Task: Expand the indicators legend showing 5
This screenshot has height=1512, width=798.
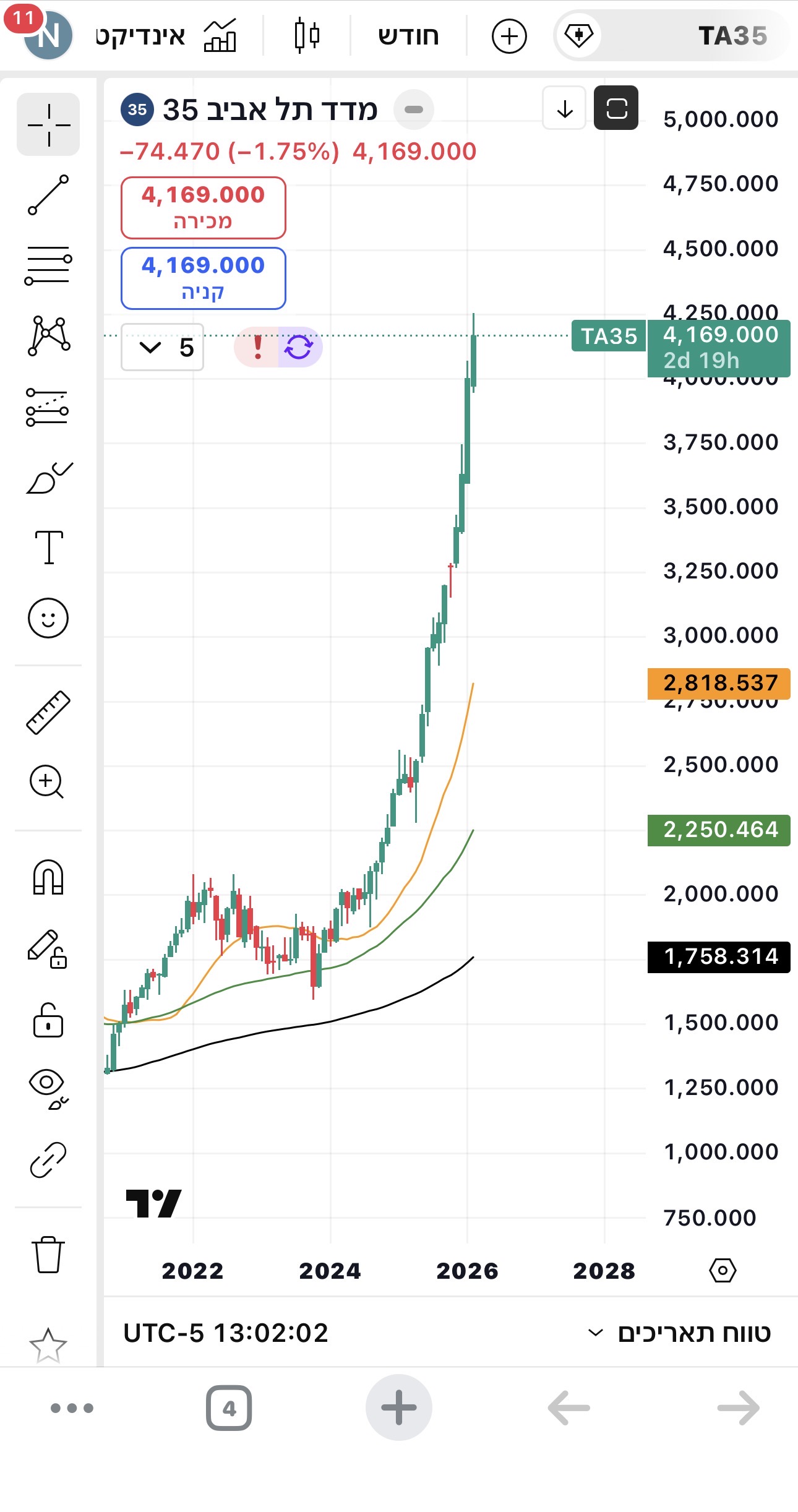Action: 162,347
